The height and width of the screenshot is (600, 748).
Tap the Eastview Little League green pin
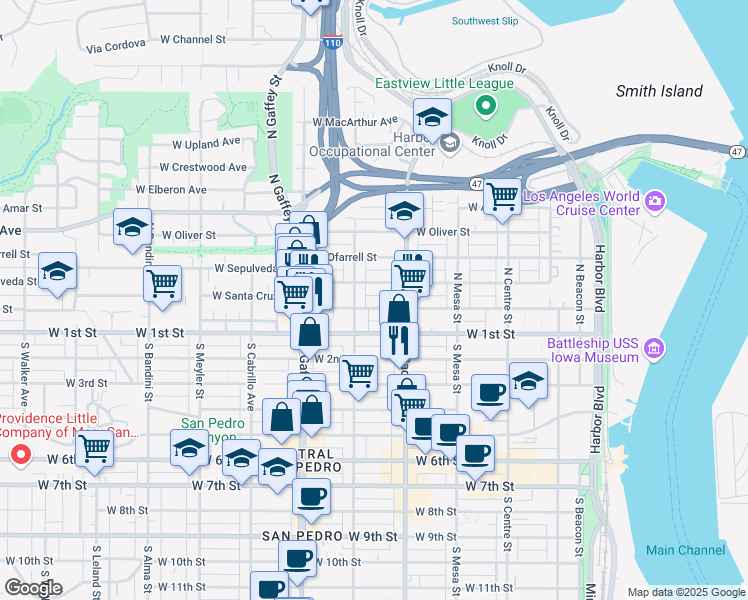485,106
